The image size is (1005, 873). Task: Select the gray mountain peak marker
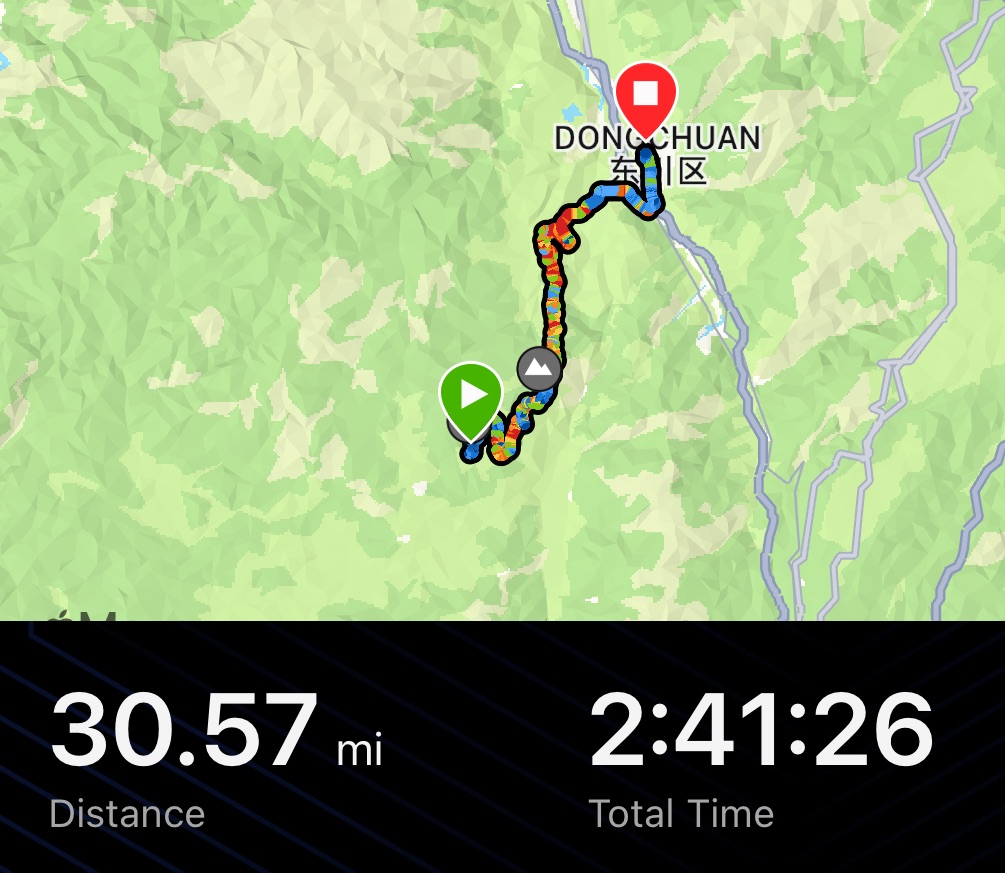539,369
